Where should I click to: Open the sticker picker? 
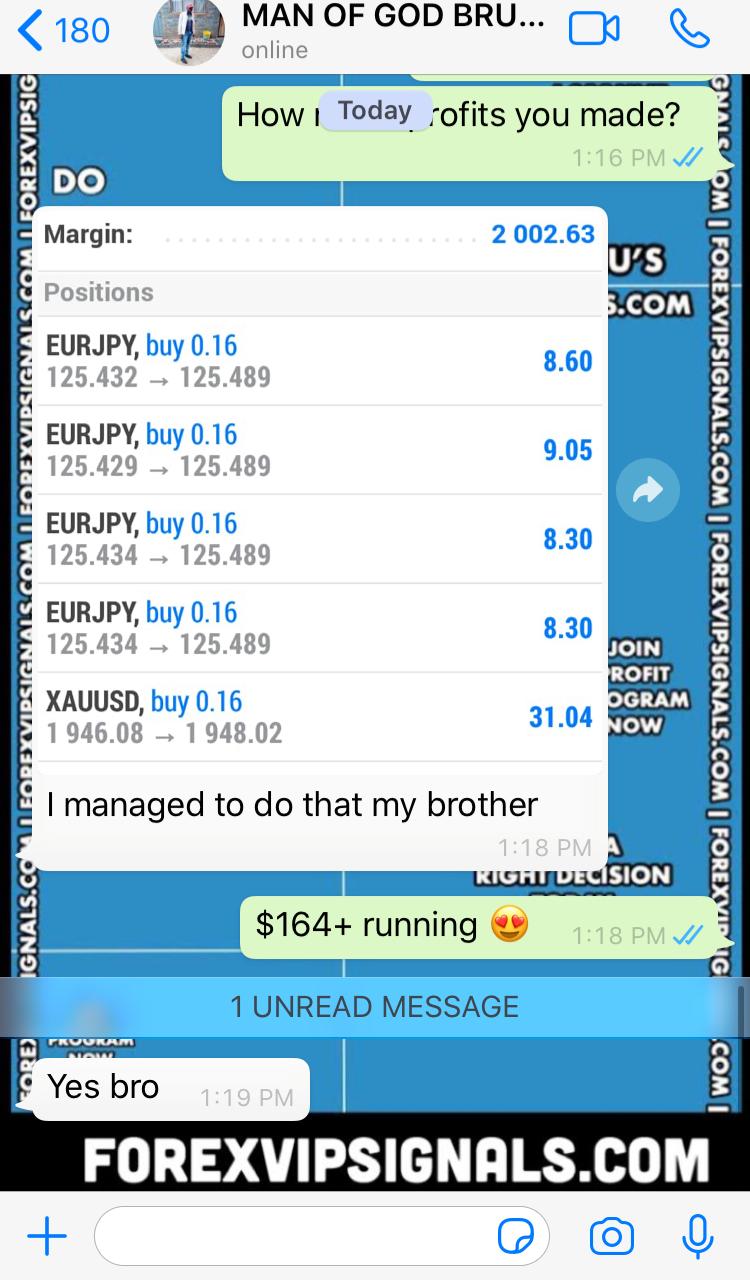(516, 1238)
